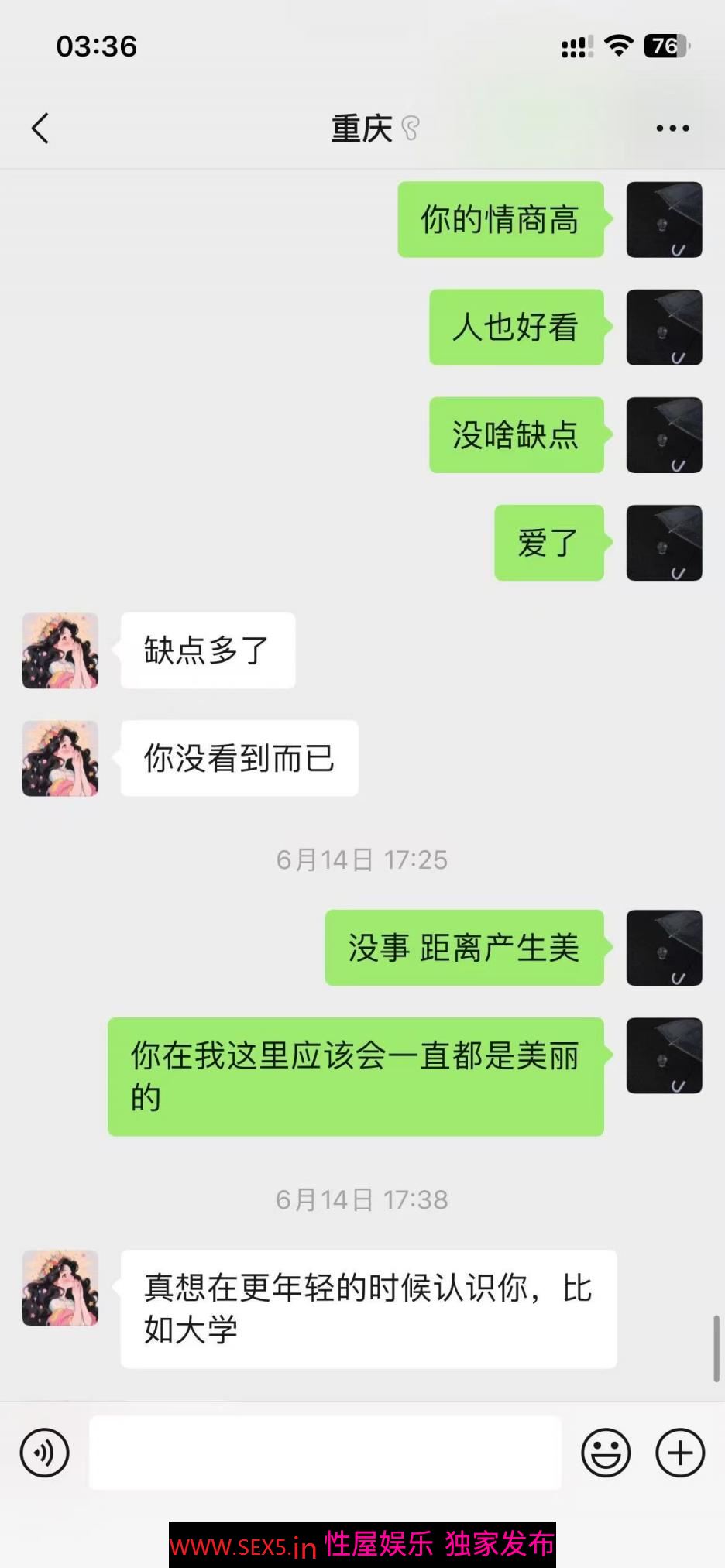The height and width of the screenshot is (1568, 725).
Task: Switch to voice message input
Action: pos(45,1453)
